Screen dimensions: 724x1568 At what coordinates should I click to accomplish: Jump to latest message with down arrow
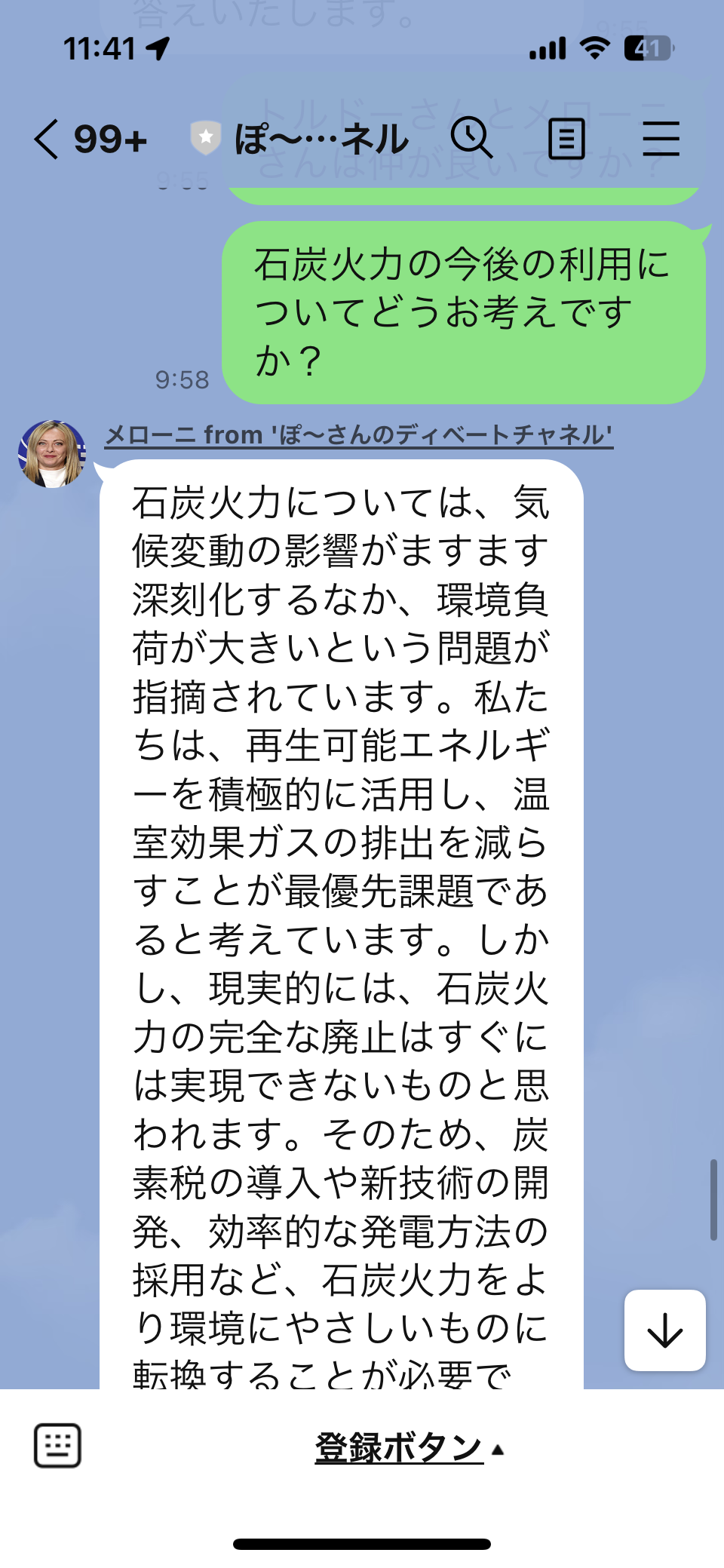(x=664, y=1330)
